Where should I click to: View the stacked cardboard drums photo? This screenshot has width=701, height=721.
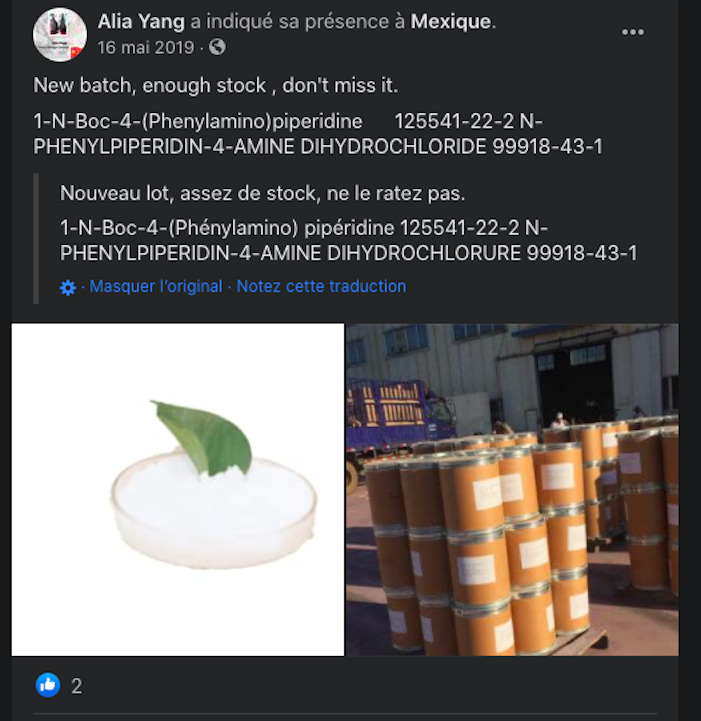[512, 489]
